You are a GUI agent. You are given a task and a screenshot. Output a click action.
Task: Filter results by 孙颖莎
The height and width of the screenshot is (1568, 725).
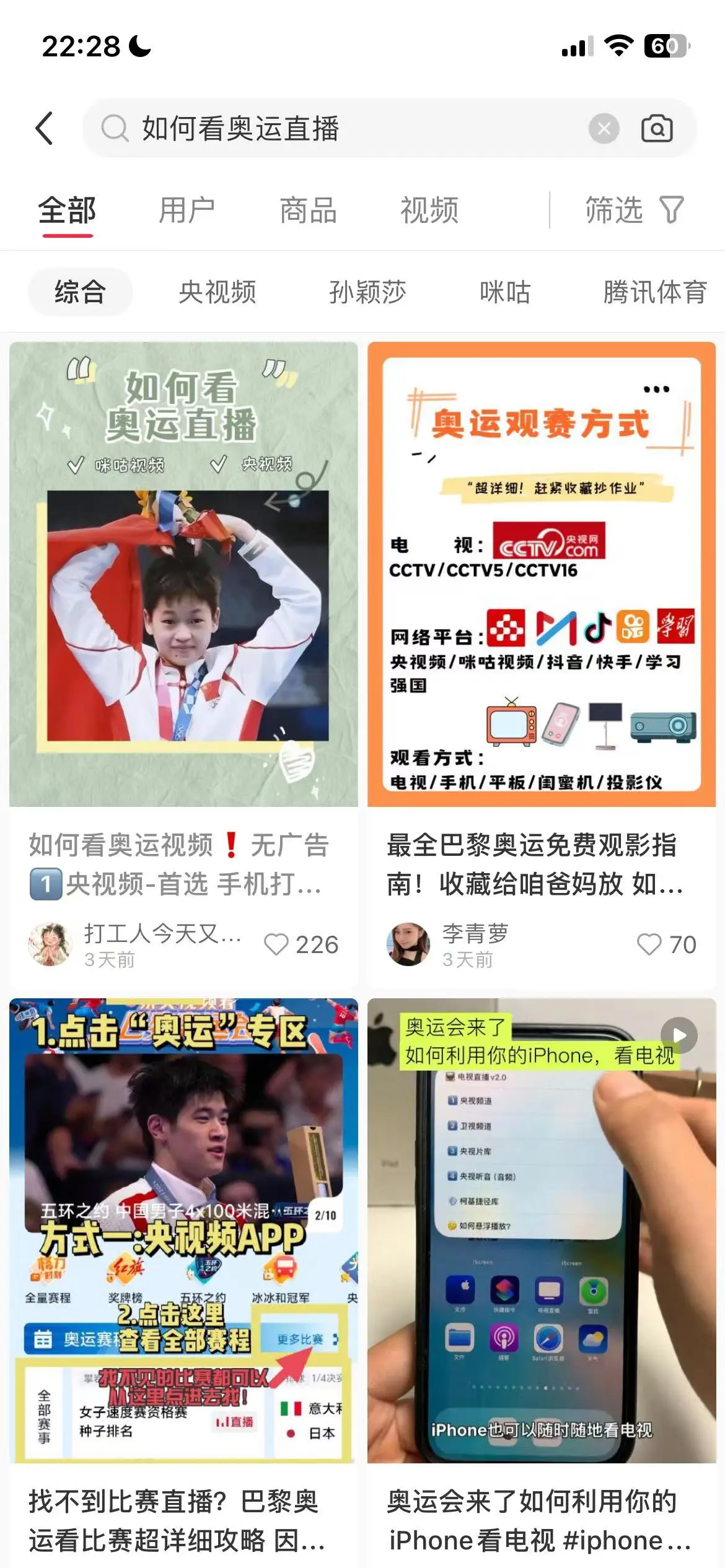pos(367,292)
